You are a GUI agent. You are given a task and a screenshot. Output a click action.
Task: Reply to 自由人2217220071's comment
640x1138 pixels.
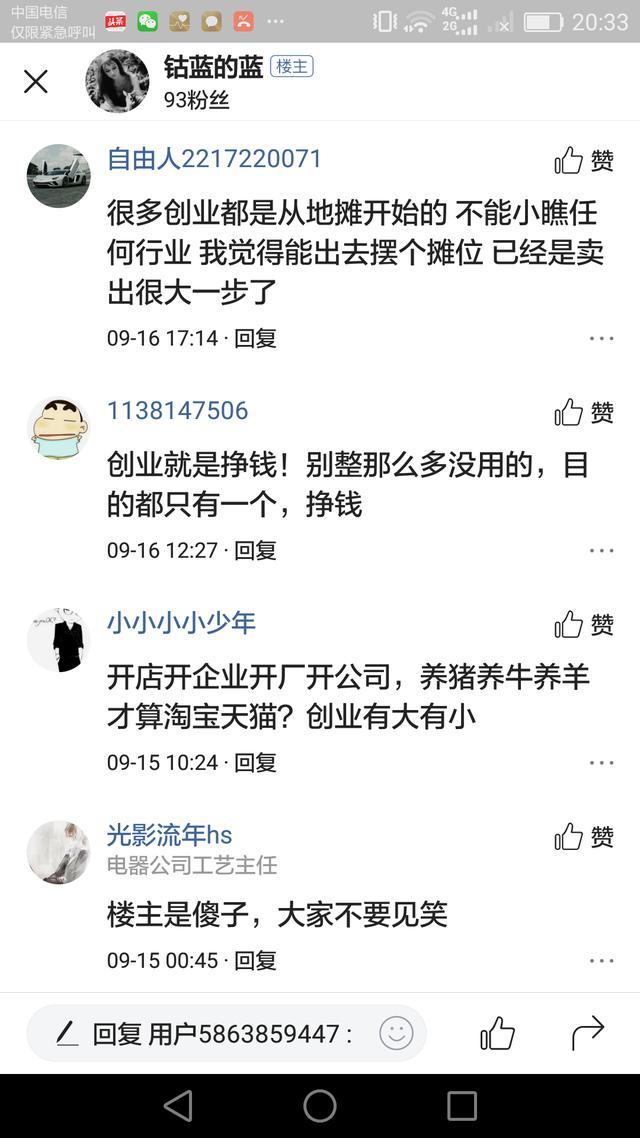click(255, 338)
